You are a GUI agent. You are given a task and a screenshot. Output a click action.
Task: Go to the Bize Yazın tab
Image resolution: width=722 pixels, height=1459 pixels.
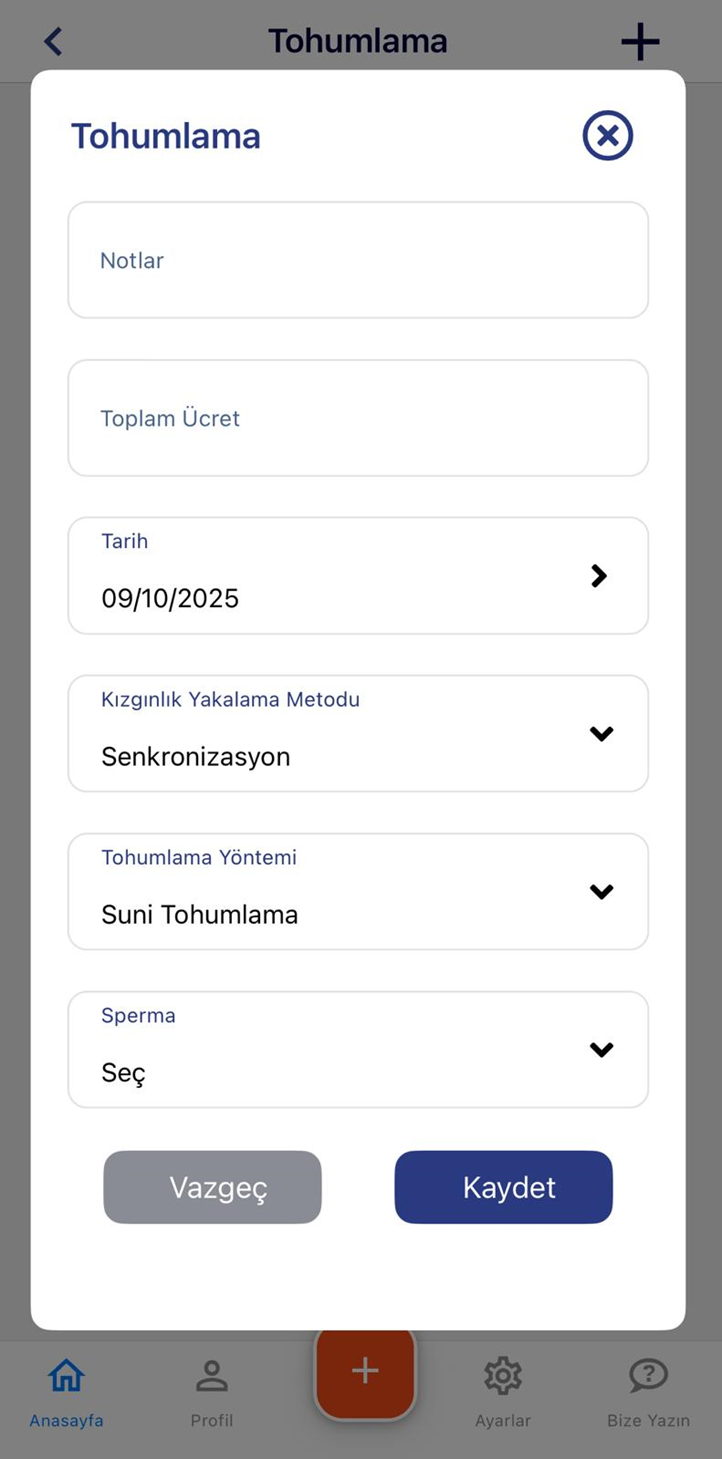point(648,1392)
